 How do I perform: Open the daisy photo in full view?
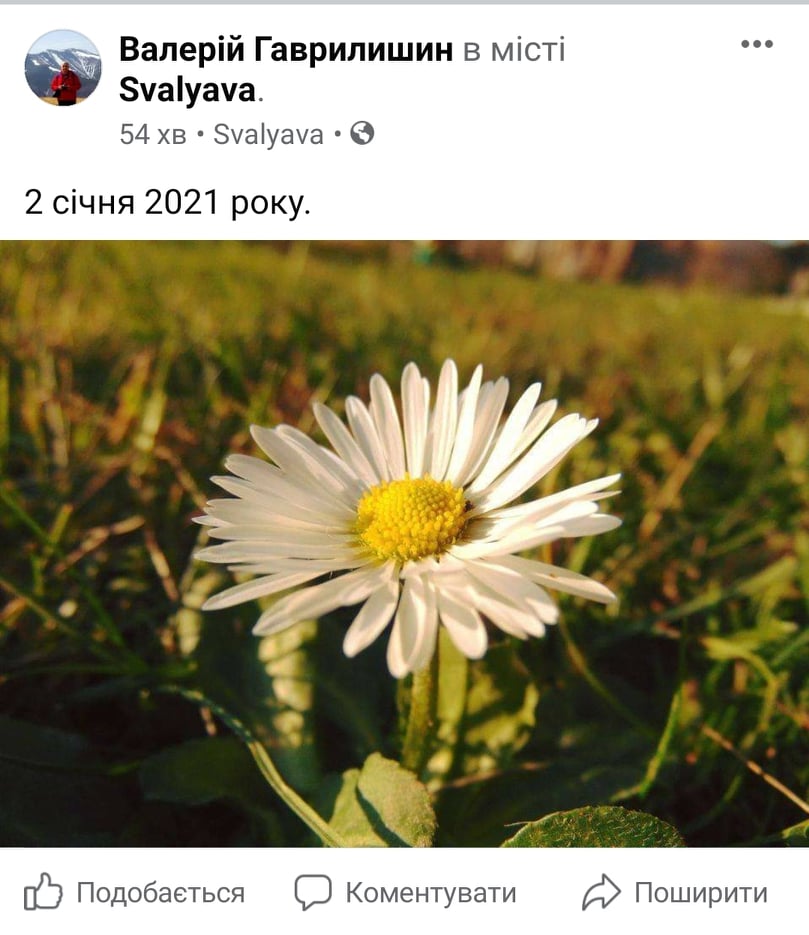click(x=404, y=543)
